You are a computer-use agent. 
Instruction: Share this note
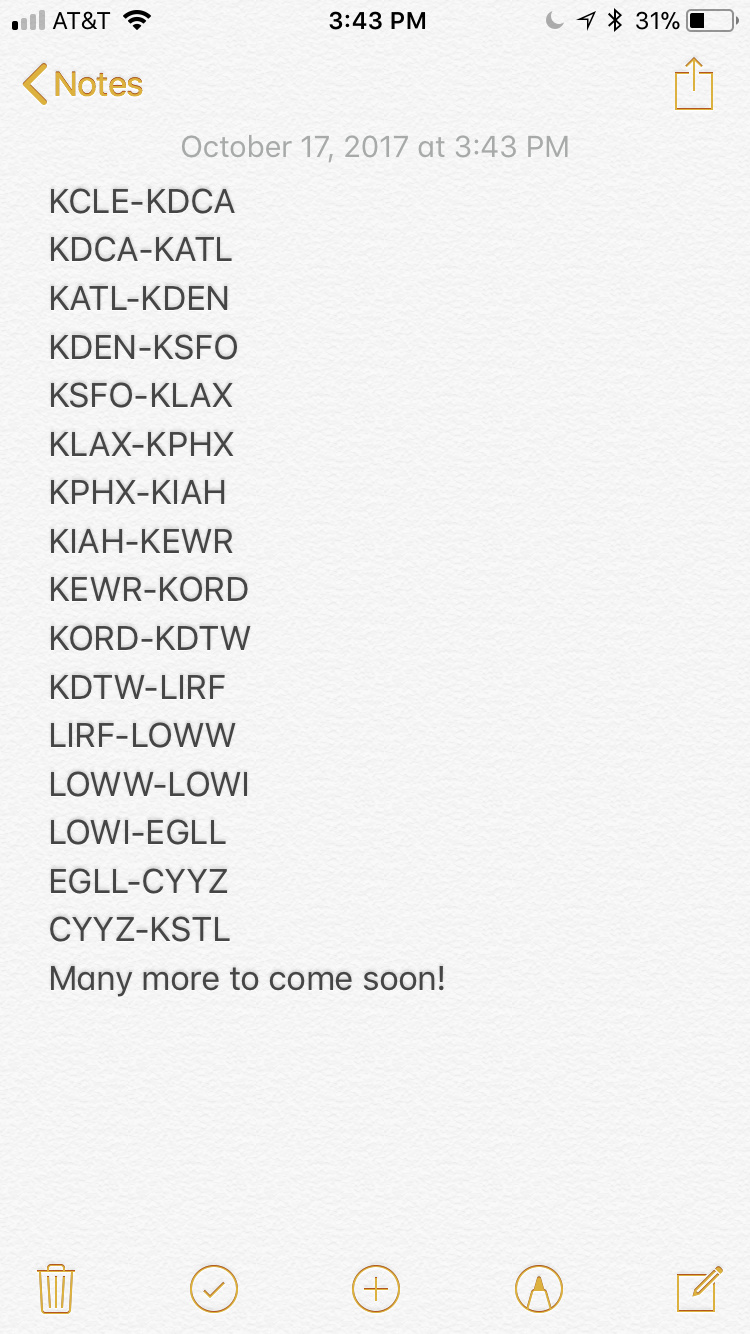pyautogui.click(x=693, y=84)
